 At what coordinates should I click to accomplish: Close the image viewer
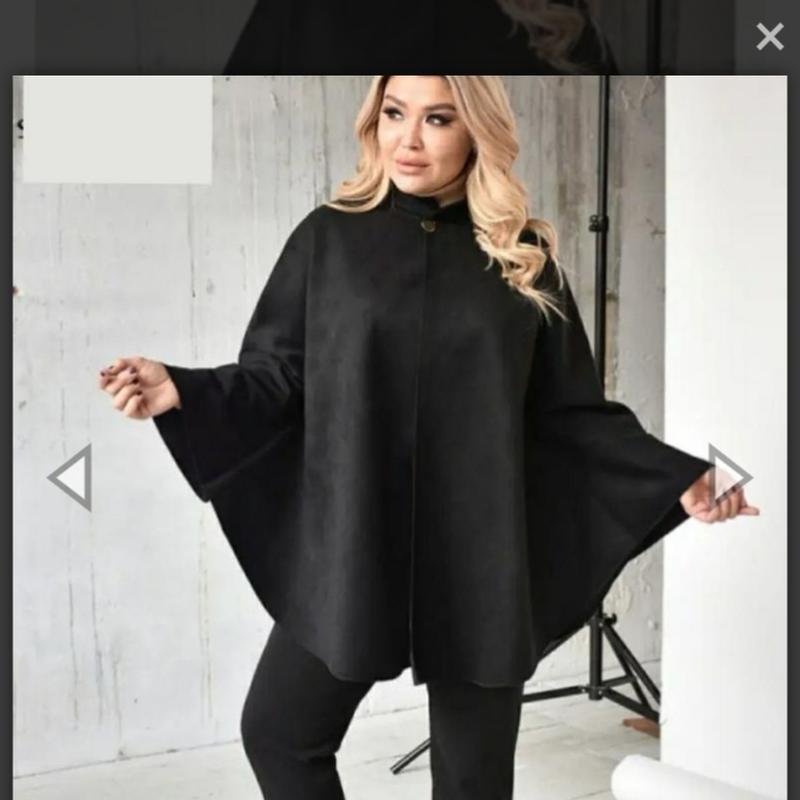[x=769, y=37]
